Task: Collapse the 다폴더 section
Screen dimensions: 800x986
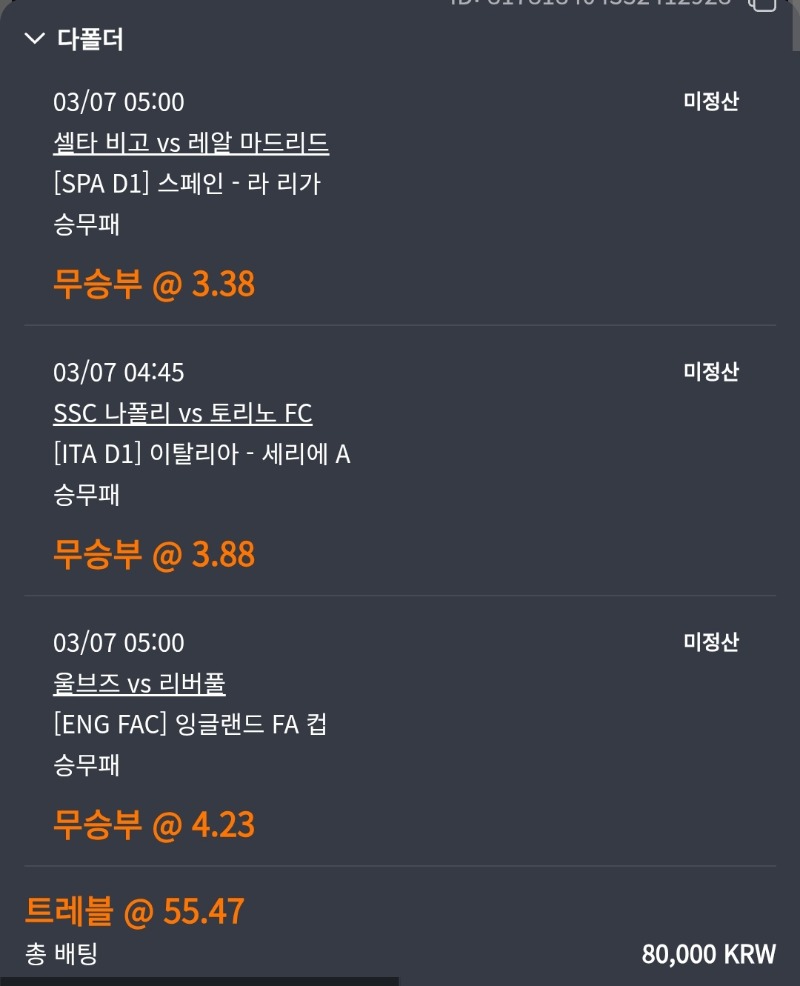Action: coord(36,39)
